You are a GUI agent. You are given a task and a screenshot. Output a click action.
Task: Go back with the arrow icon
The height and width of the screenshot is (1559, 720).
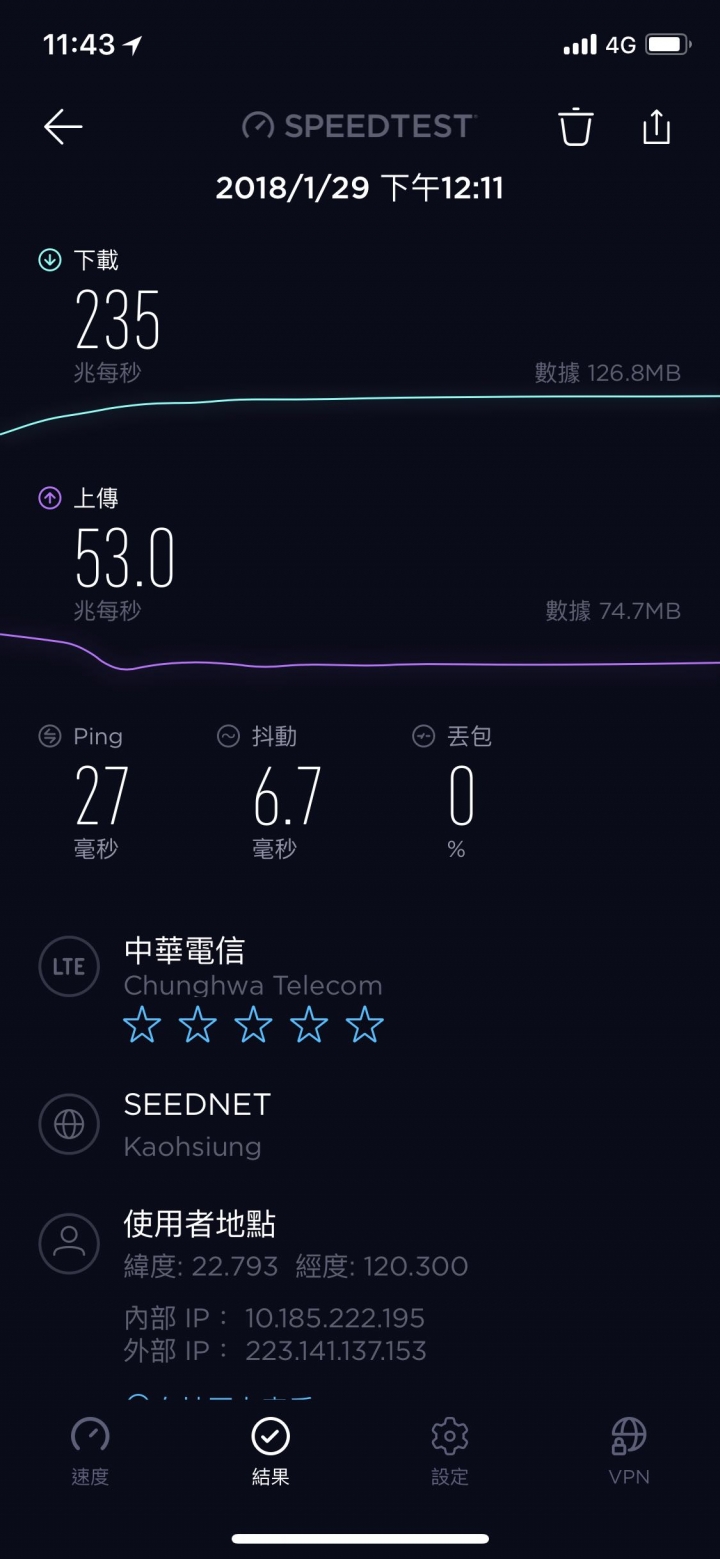(63, 127)
